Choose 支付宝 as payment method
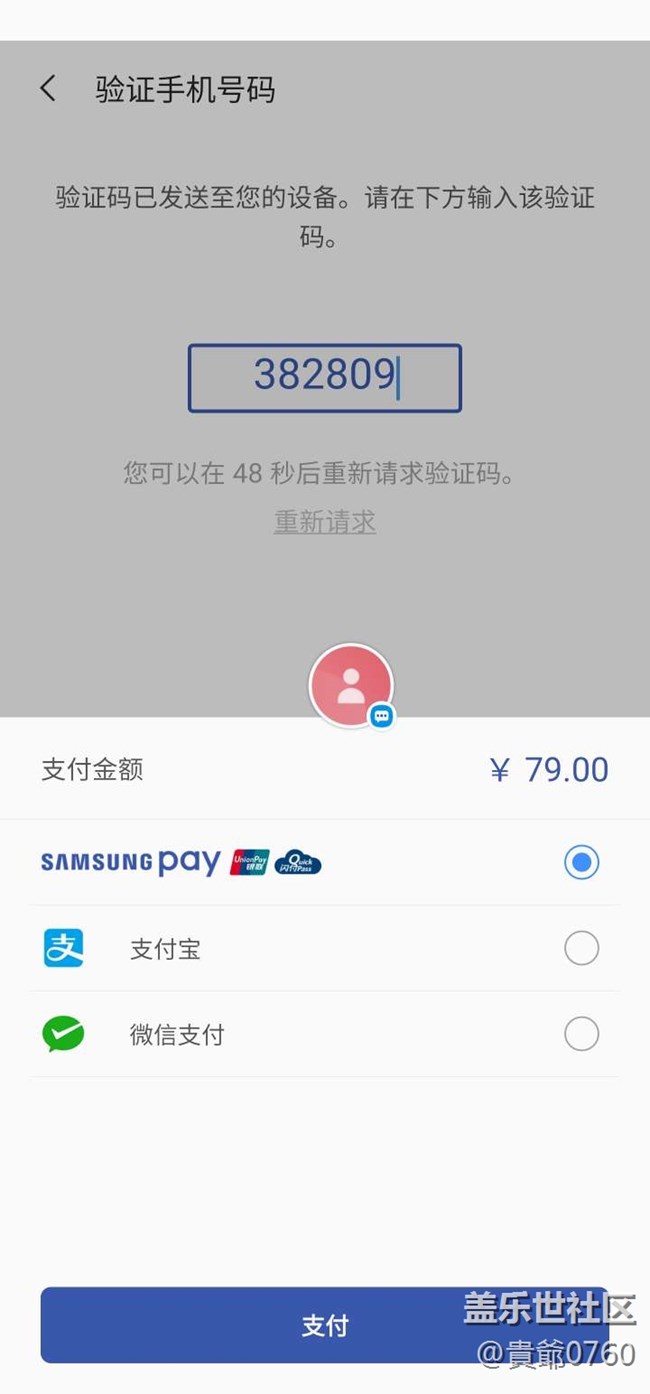 click(325, 948)
